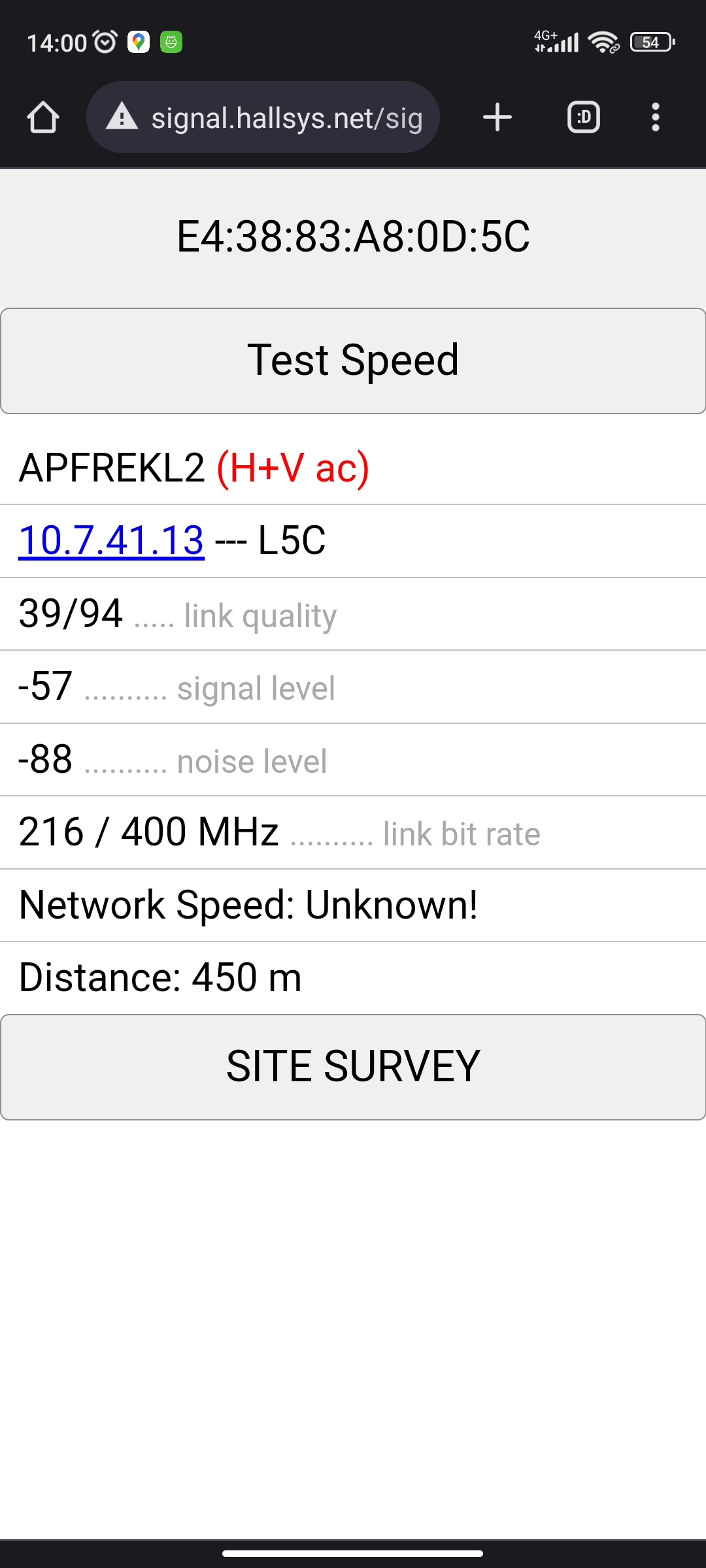Open a new browser tab
Screen dimensions: 706x1568
[x=497, y=118]
